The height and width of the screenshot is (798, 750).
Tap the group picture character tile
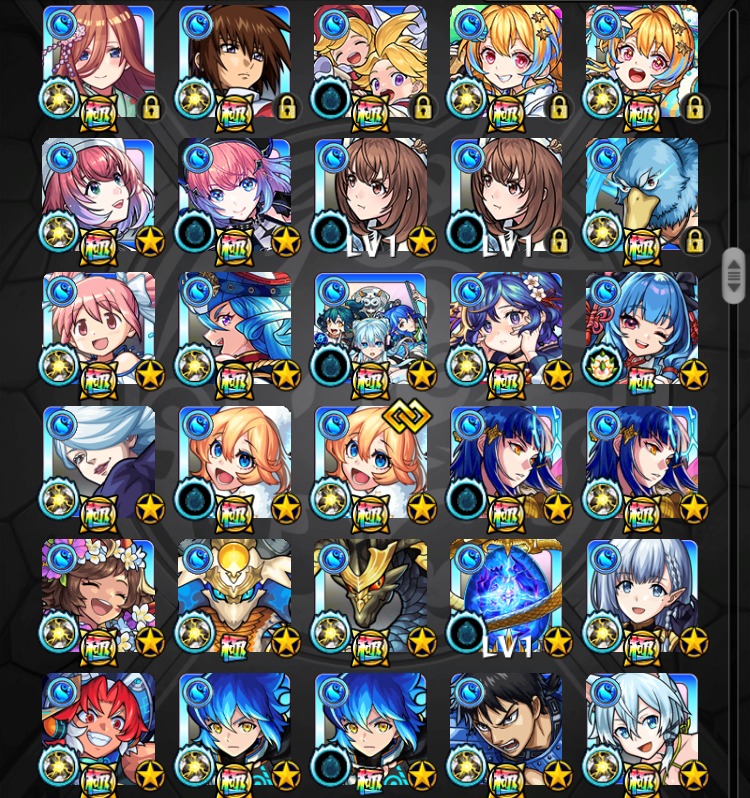370,328
